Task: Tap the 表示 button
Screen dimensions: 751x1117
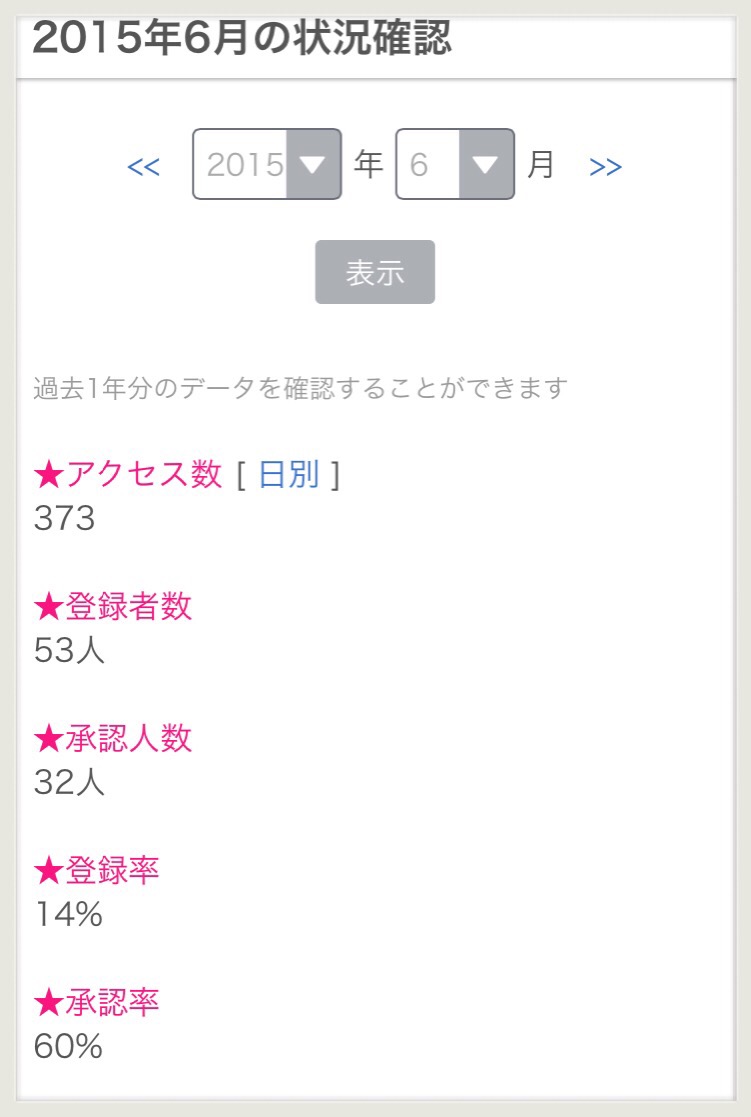Action: (375, 272)
